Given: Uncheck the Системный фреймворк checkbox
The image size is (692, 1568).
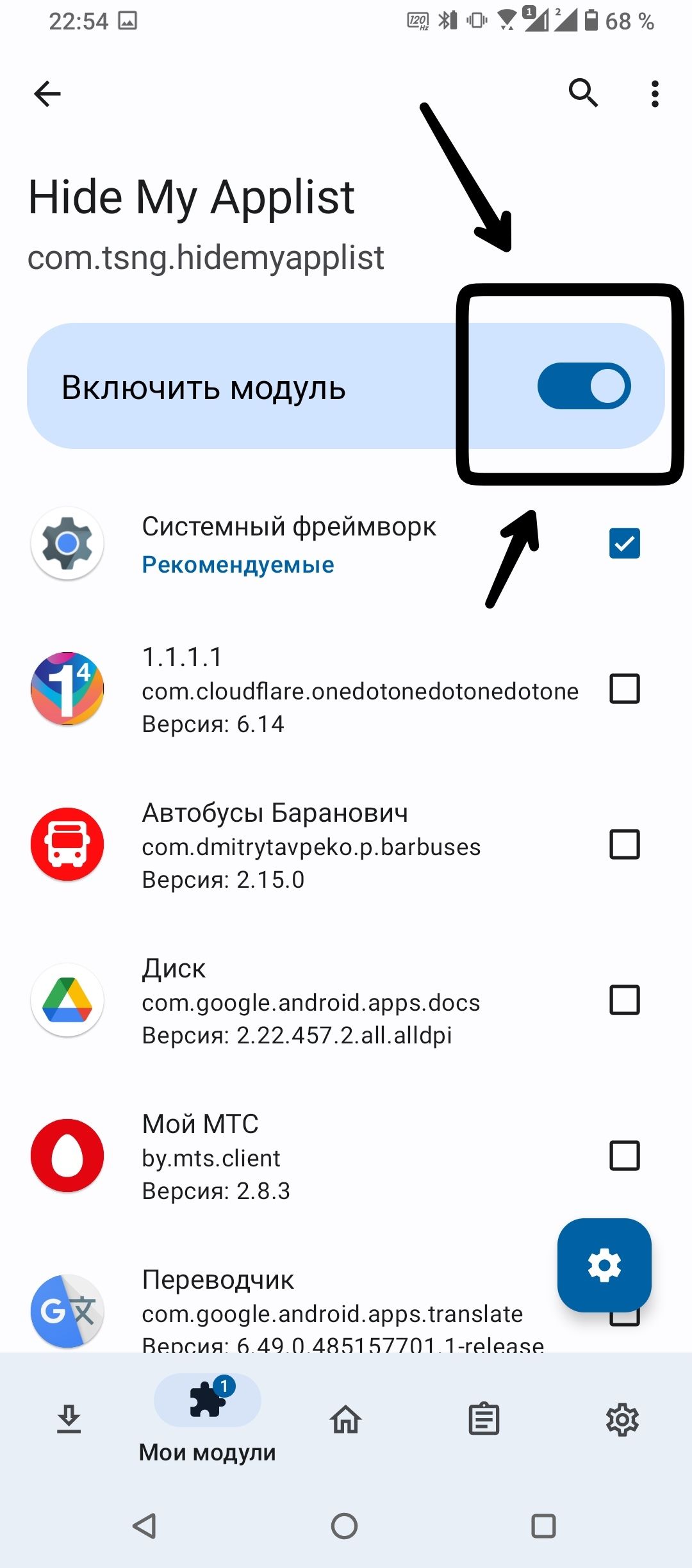Looking at the screenshot, I should 624,543.
